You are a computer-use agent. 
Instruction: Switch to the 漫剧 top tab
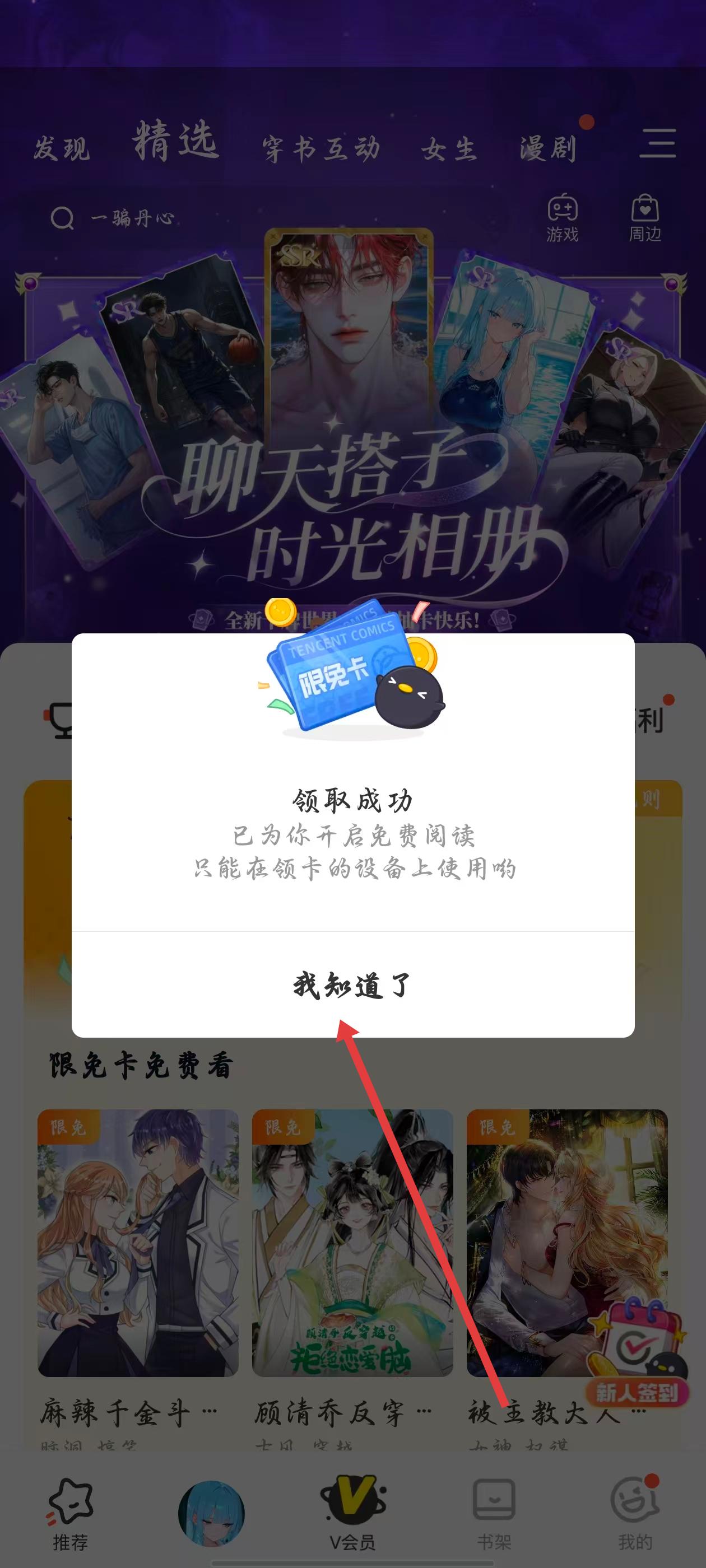click(547, 148)
